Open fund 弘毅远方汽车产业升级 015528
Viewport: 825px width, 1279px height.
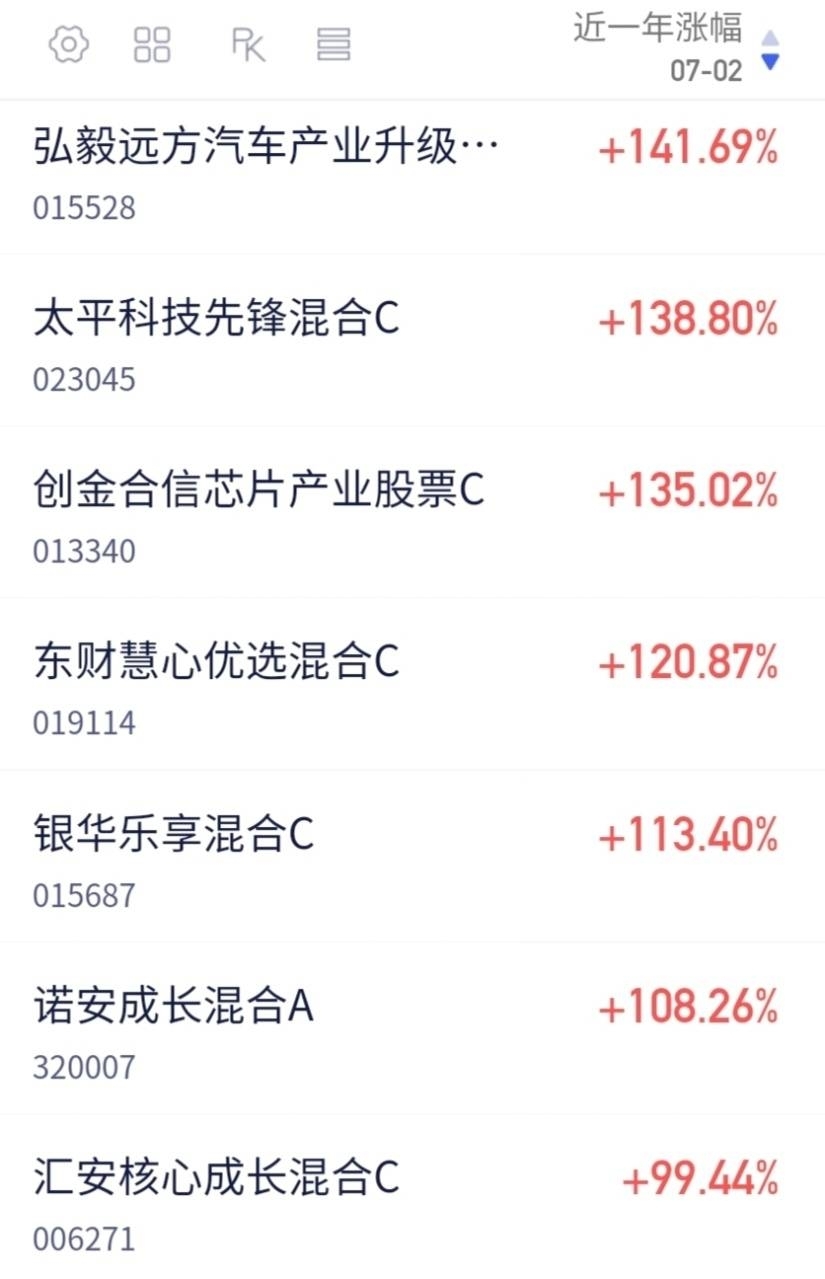point(412,177)
